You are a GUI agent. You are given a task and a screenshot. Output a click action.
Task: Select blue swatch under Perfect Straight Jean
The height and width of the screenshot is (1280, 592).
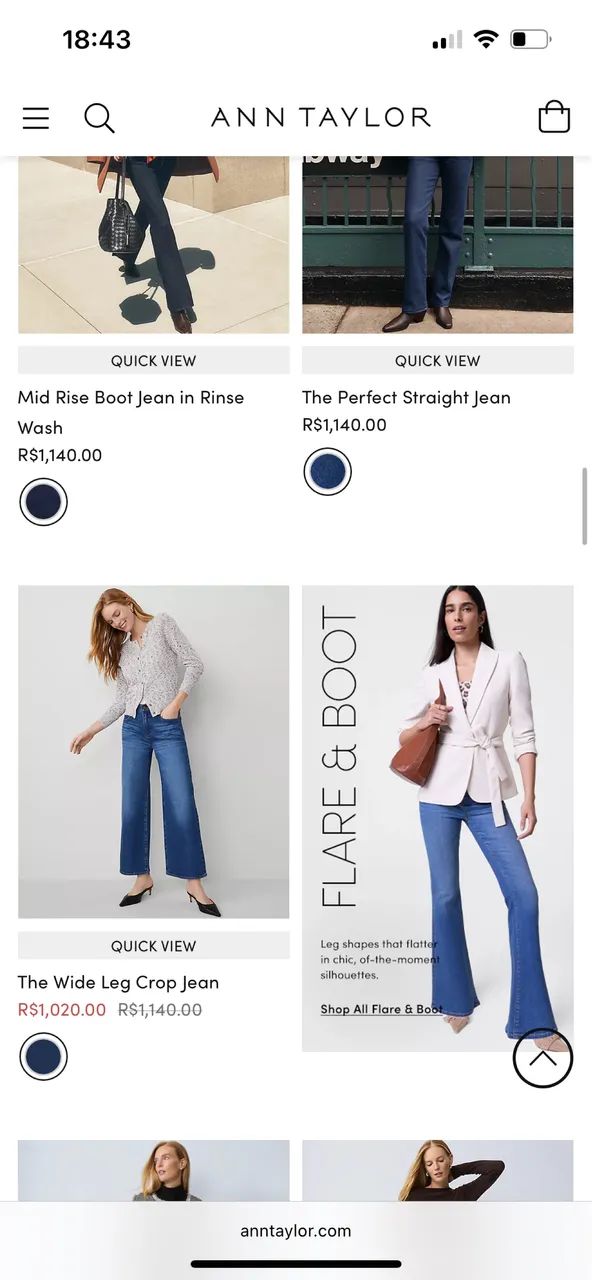[x=328, y=472]
